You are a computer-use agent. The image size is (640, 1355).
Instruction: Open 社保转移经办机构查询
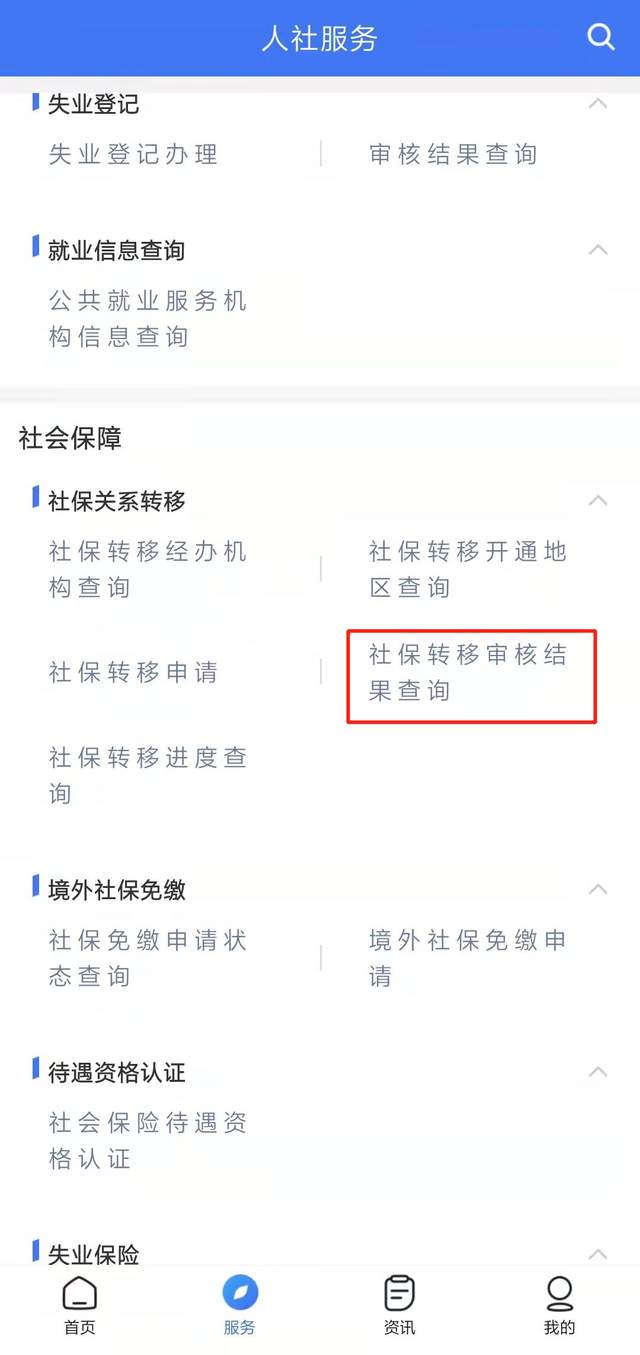pyautogui.click(x=148, y=569)
